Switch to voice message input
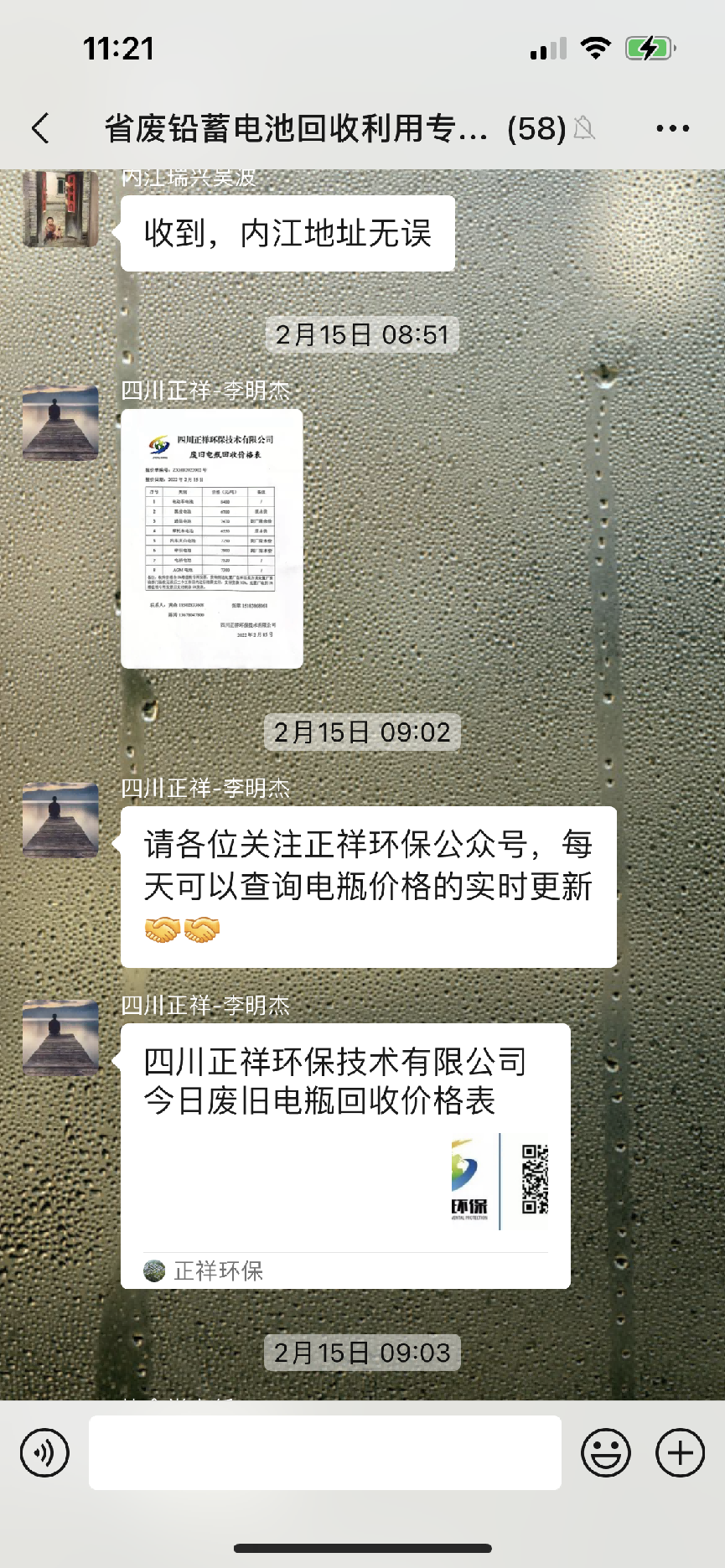The width and height of the screenshot is (725, 1568). pos(44,1452)
